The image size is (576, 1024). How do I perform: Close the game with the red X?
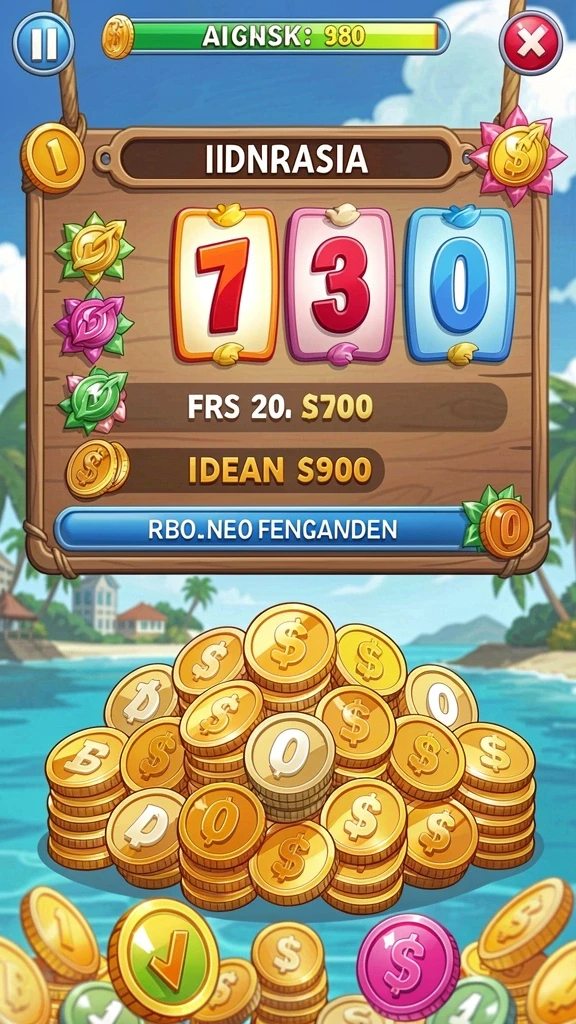pyautogui.click(x=531, y=43)
